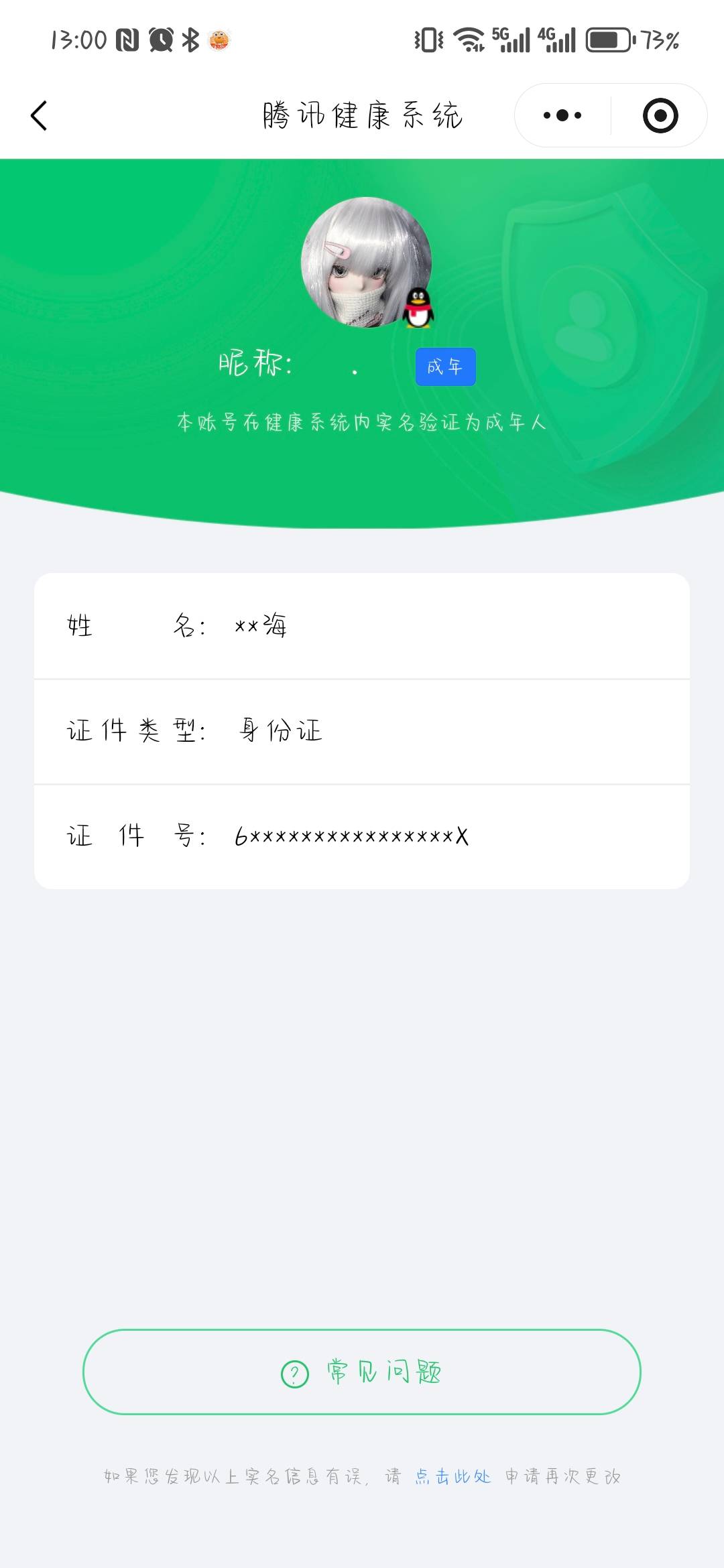Tap the Wi-Fi icon in the status bar
The height and width of the screenshot is (1568, 724).
[468, 40]
